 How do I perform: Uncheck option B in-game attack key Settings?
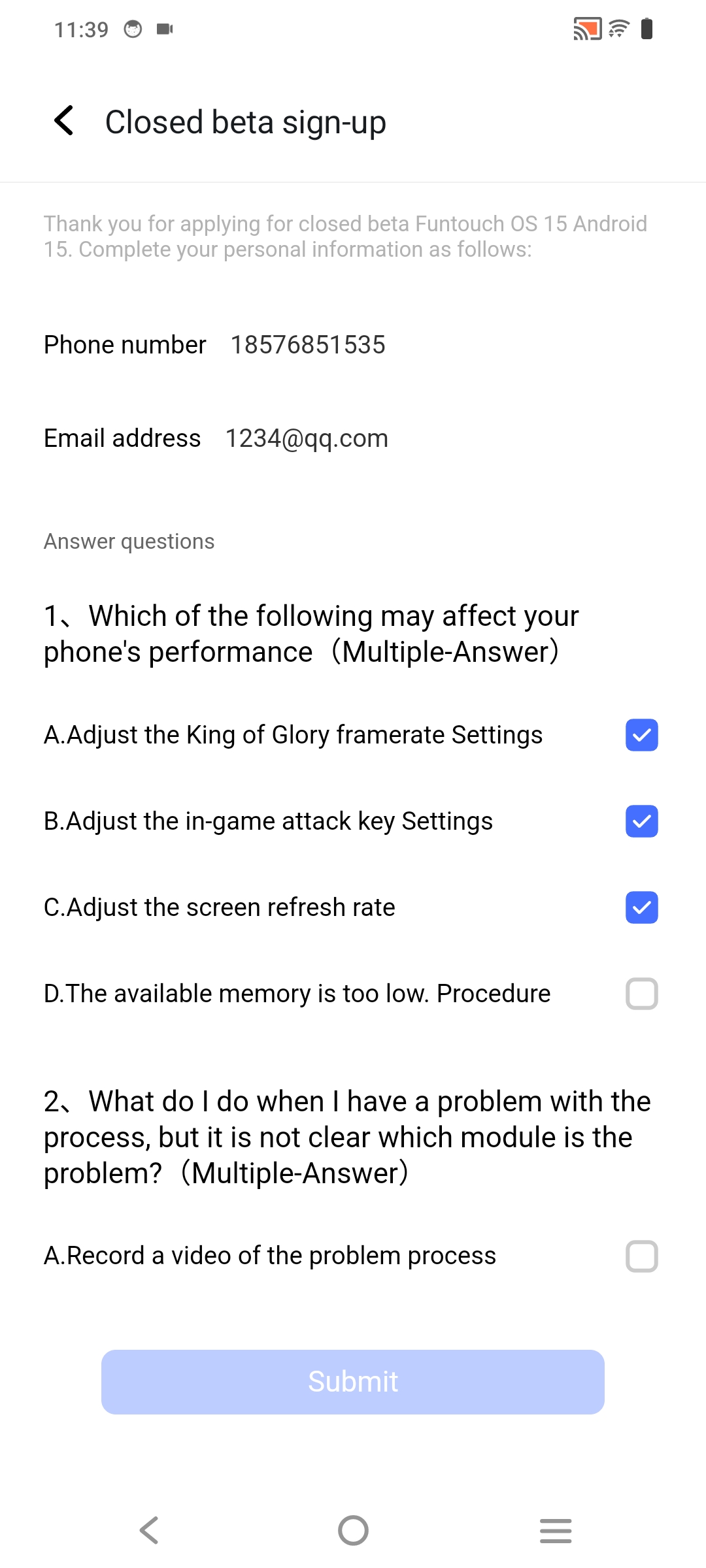641,821
